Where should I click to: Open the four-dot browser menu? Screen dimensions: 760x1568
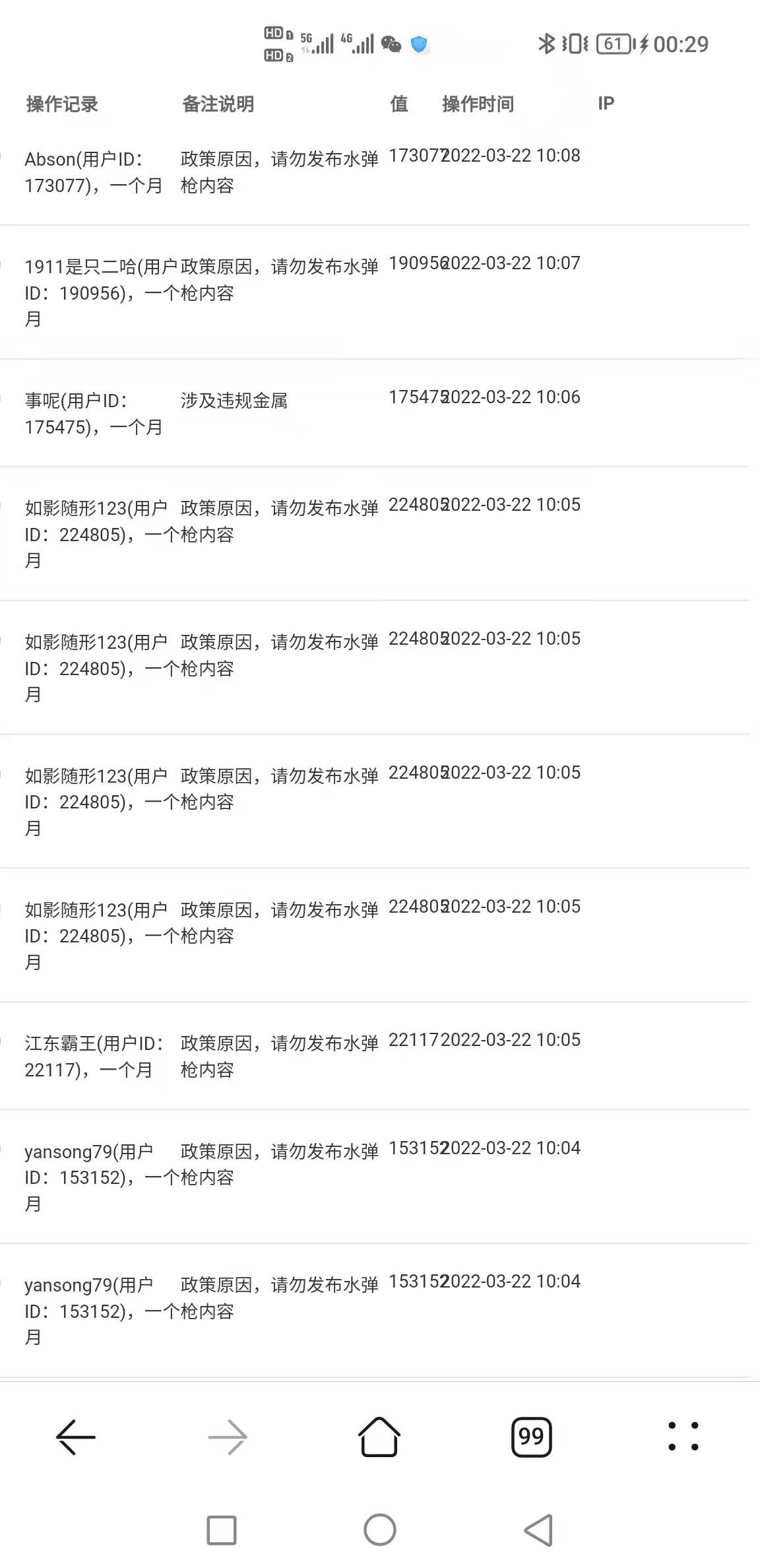(x=683, y=1436)
